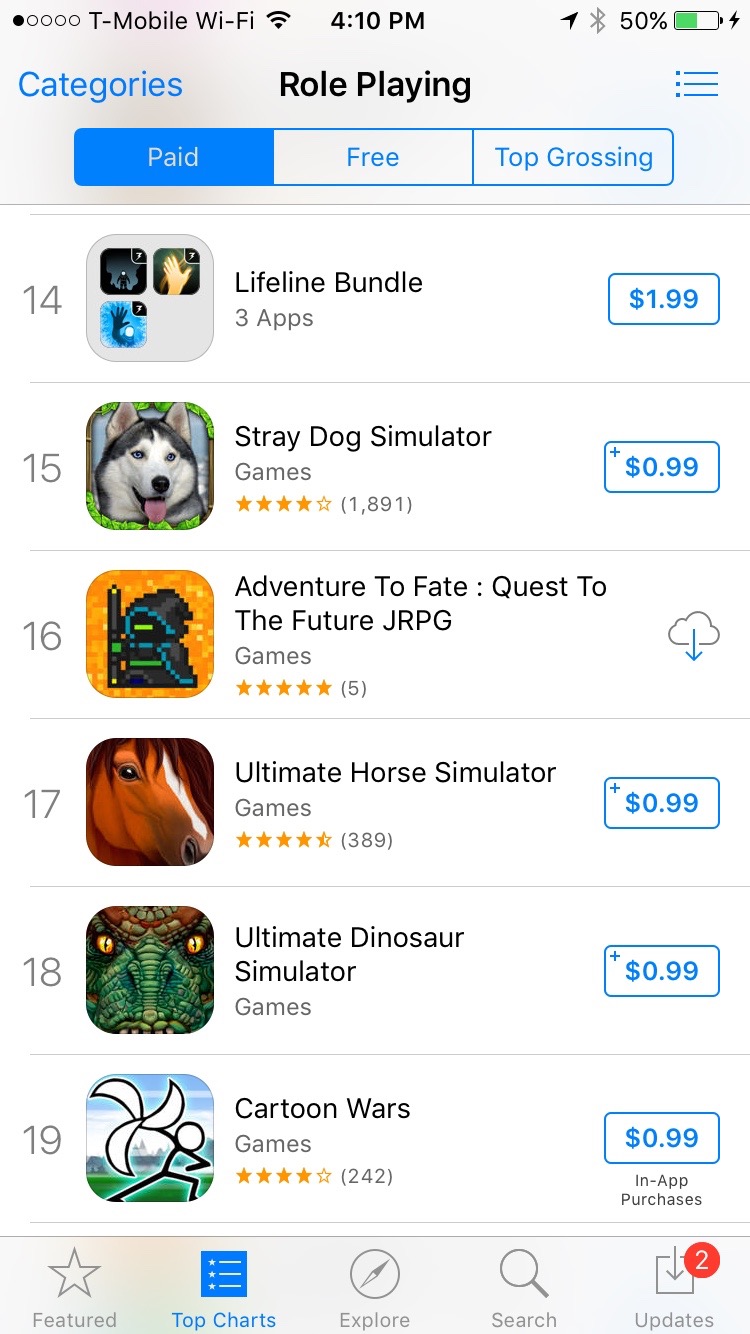Screen dimensions: 750x1334
Task: Download Adventure To Fate from cloud
Action: tap(694, 635)
